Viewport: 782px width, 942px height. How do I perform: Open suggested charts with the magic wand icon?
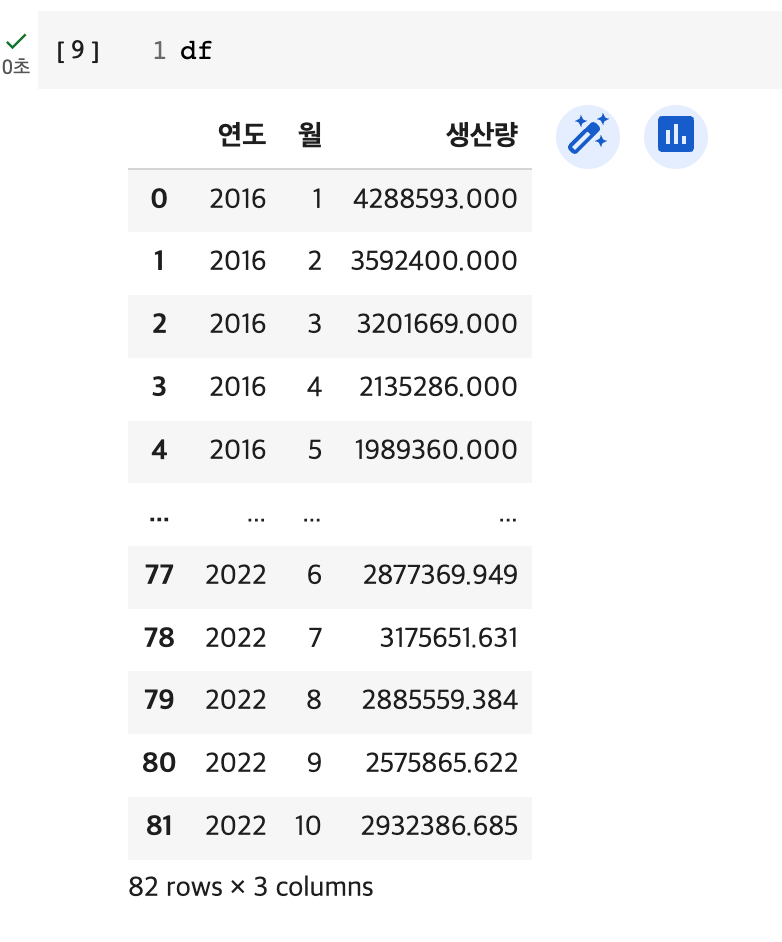tap(588, 136)
